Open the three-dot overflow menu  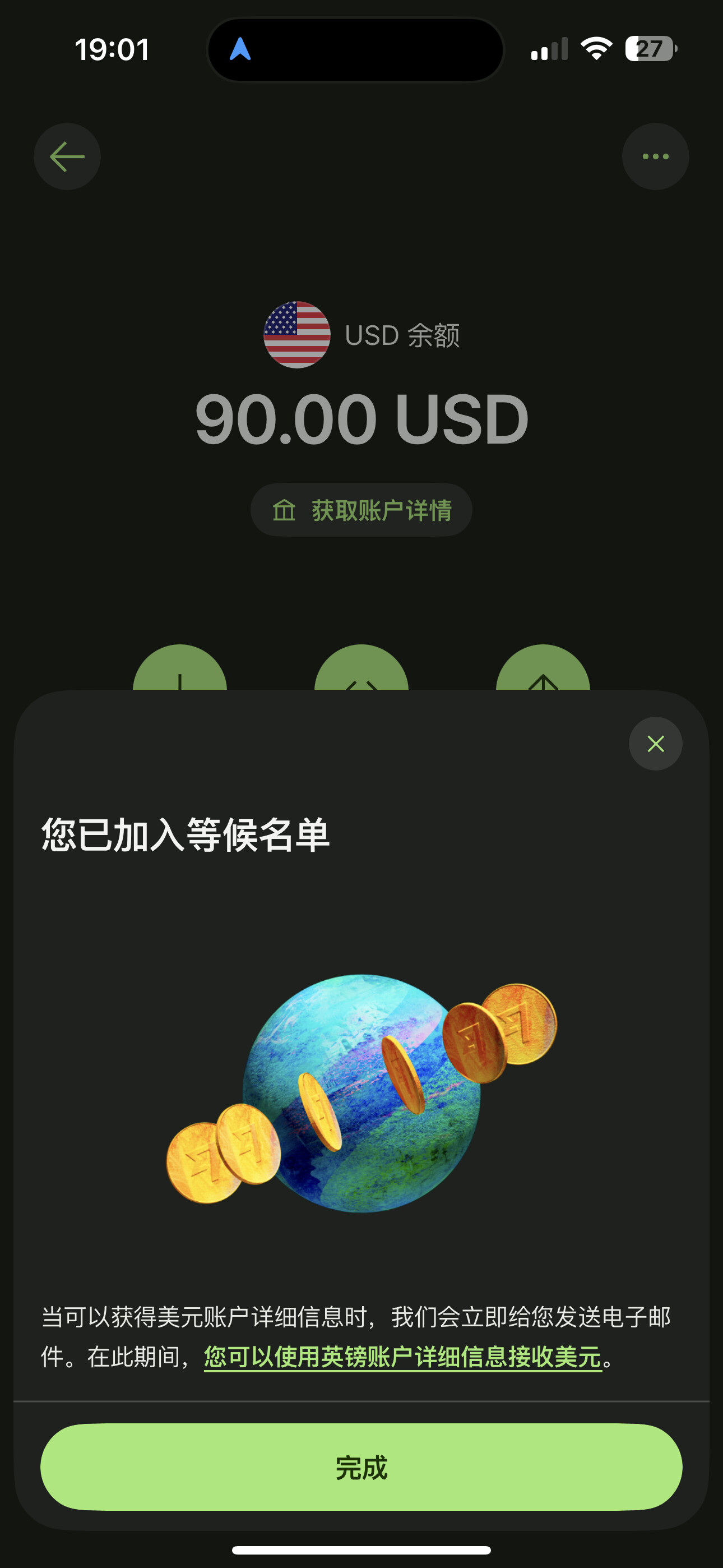pos(655,156)
